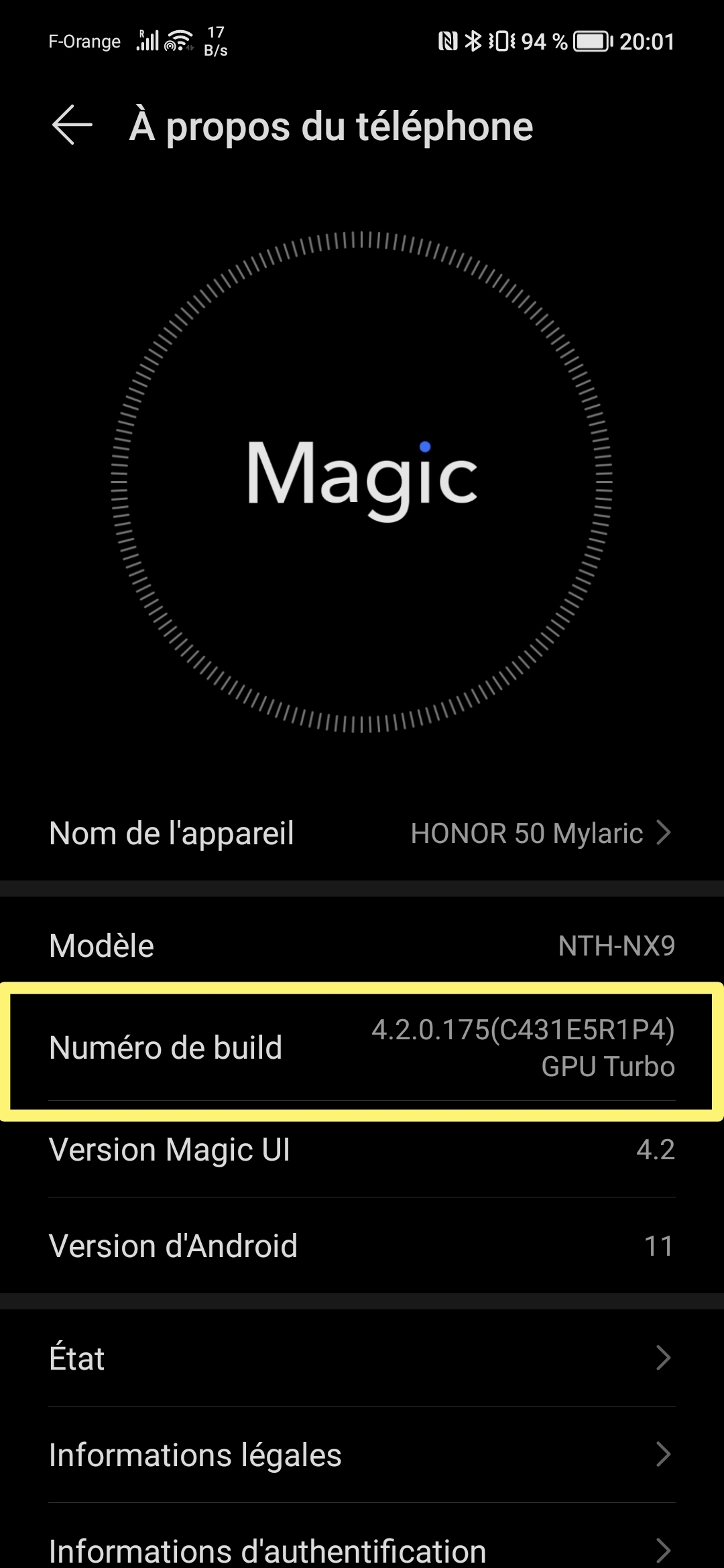The image size is (724, 1568).
Task: Open the État section
Action: coord(362,1358)
